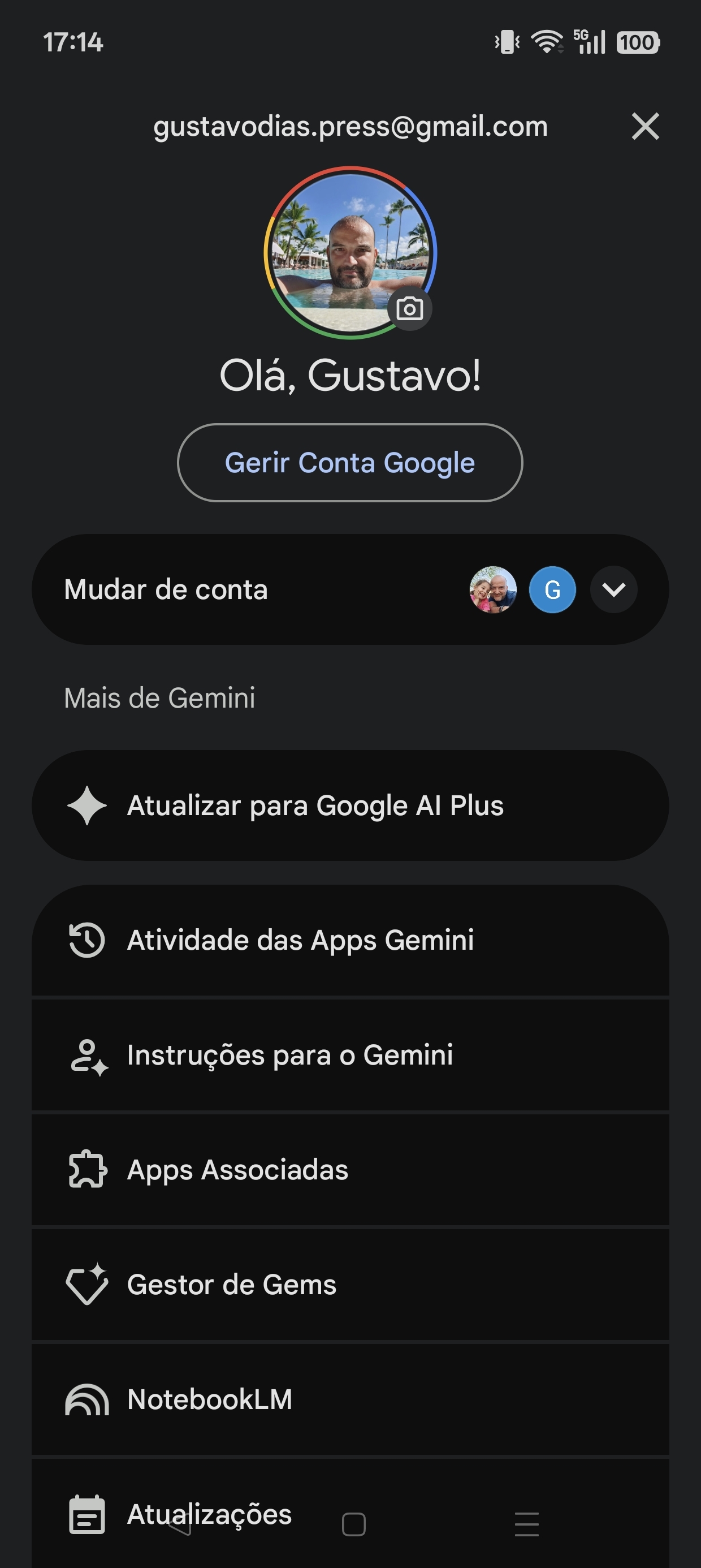Screen dimensions: 701x1568
Task: Open Gestor de Gems
Action: pyautogui.click(x=350, y=1285)
